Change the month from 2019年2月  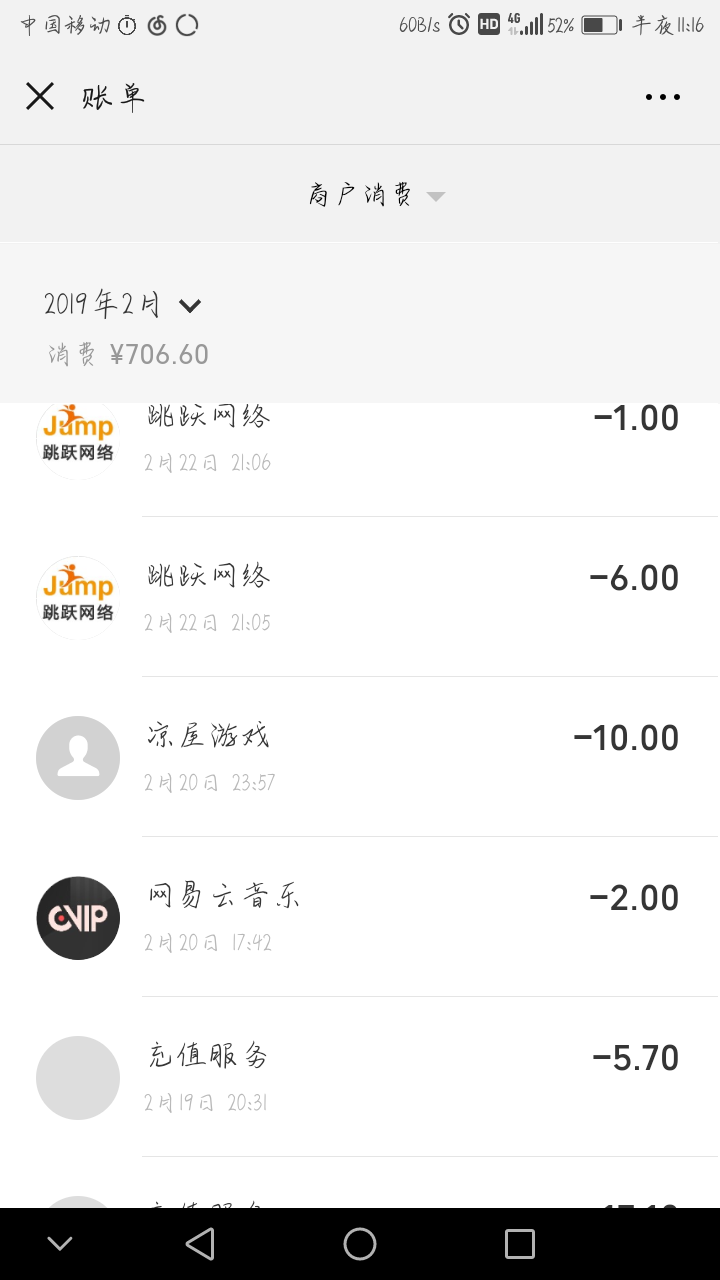point(122,305)
